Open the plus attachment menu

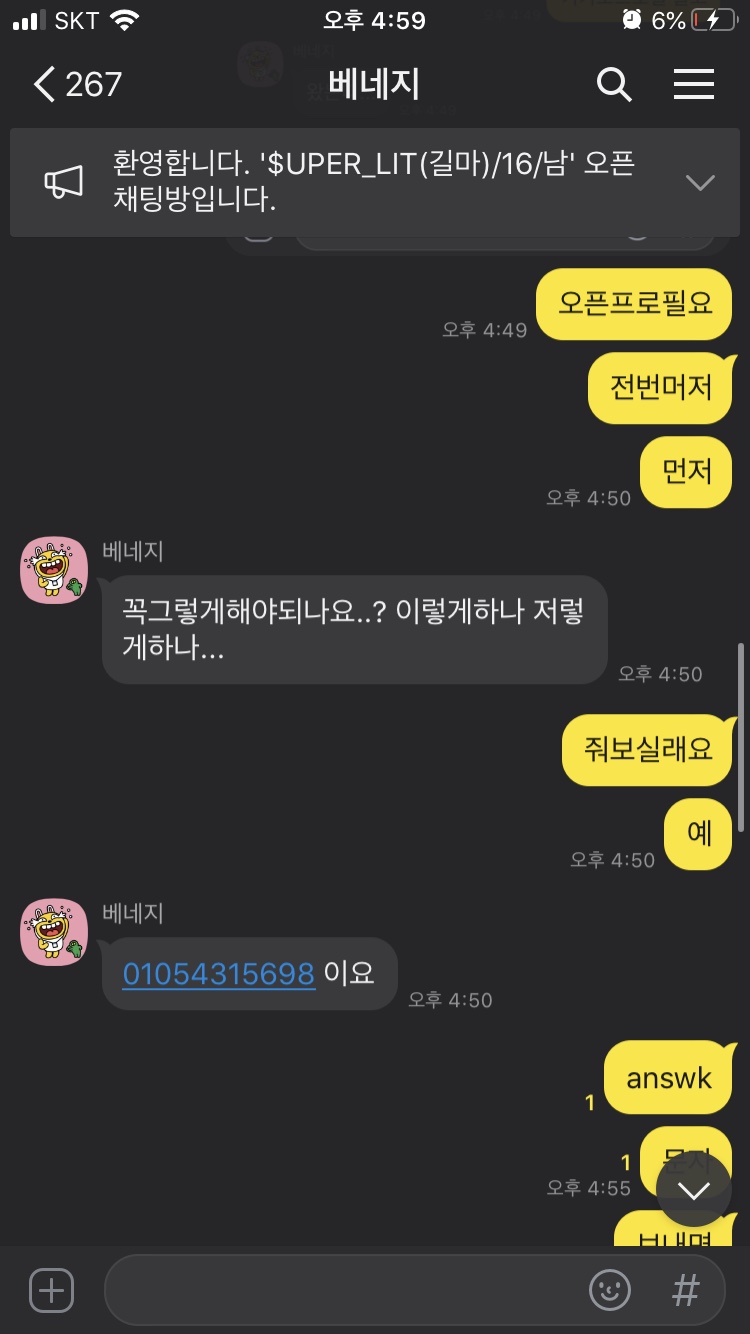click(x=51, y=1290)
